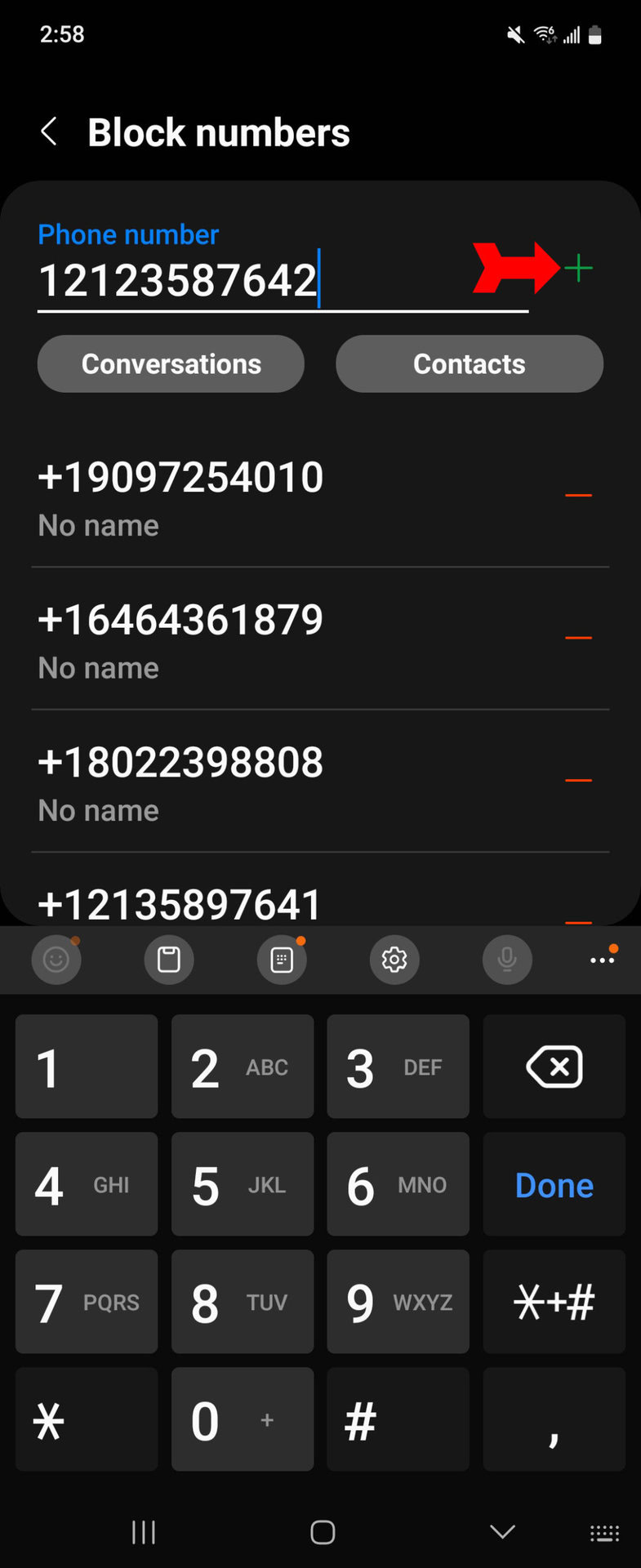Open Conversations to pick a number

(171, 364)
